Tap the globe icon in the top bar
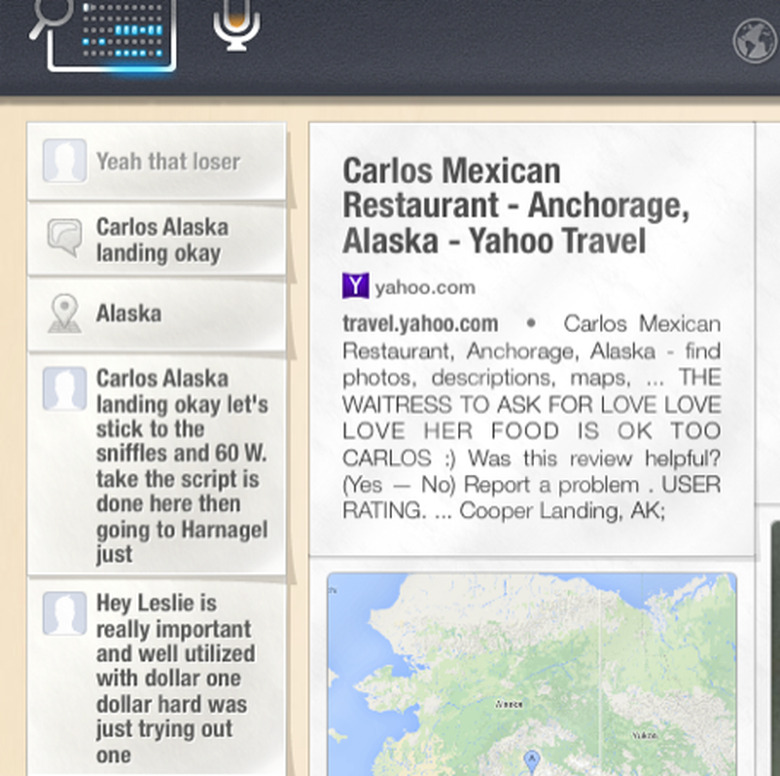The image size is (780, 776). [754, 42]
